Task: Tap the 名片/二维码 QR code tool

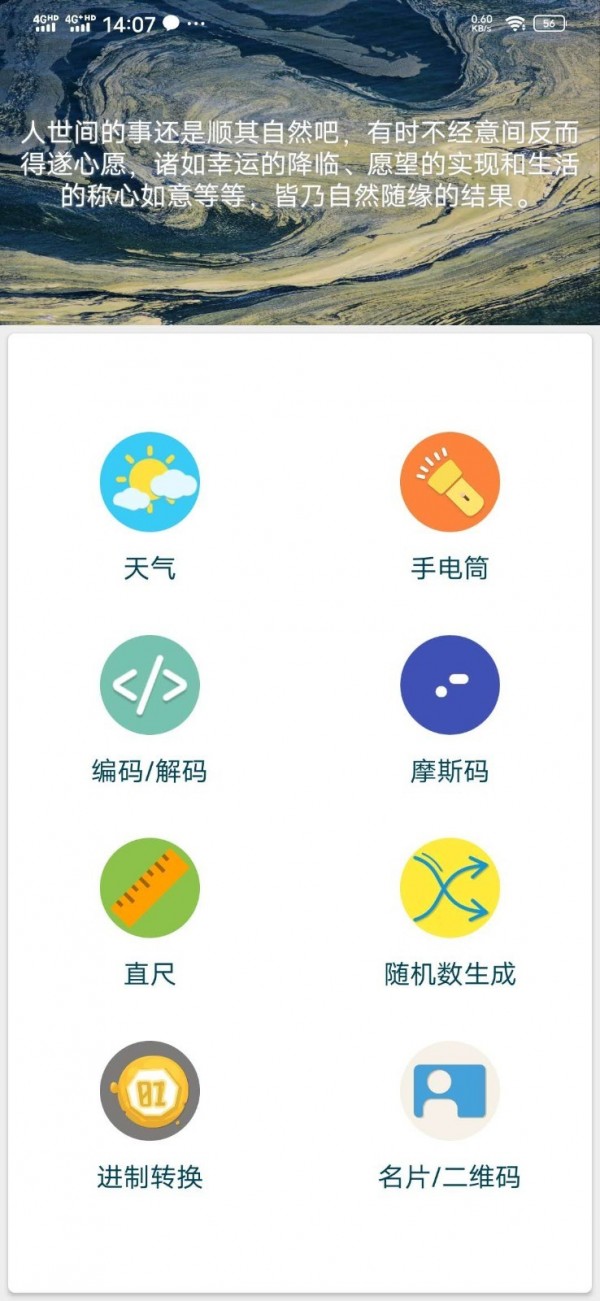Action: [x=450, y=1091]
